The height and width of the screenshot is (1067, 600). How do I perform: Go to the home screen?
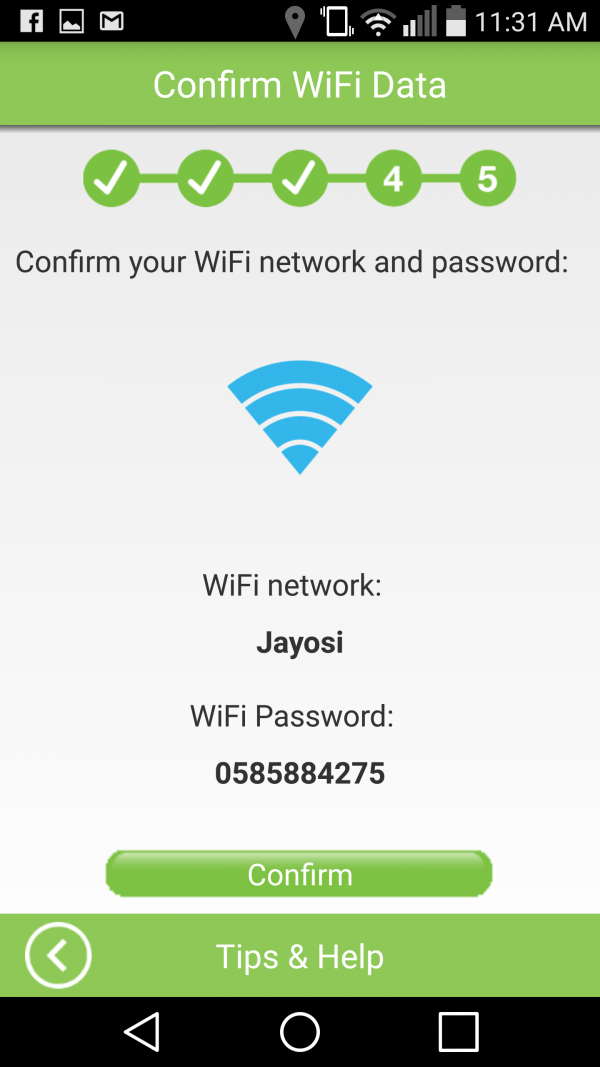click(x=300, y=1031)
